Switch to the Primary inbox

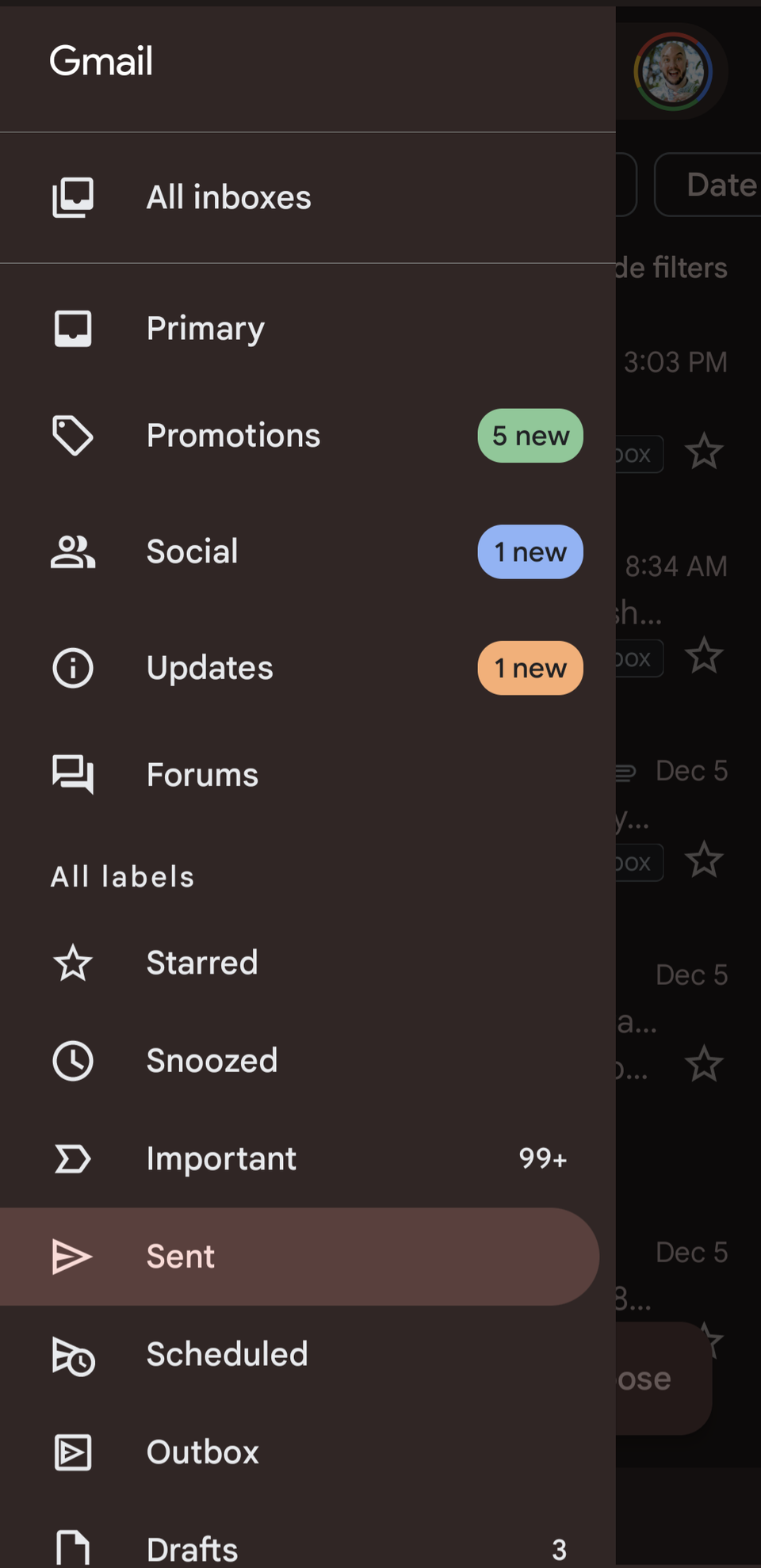205,328
